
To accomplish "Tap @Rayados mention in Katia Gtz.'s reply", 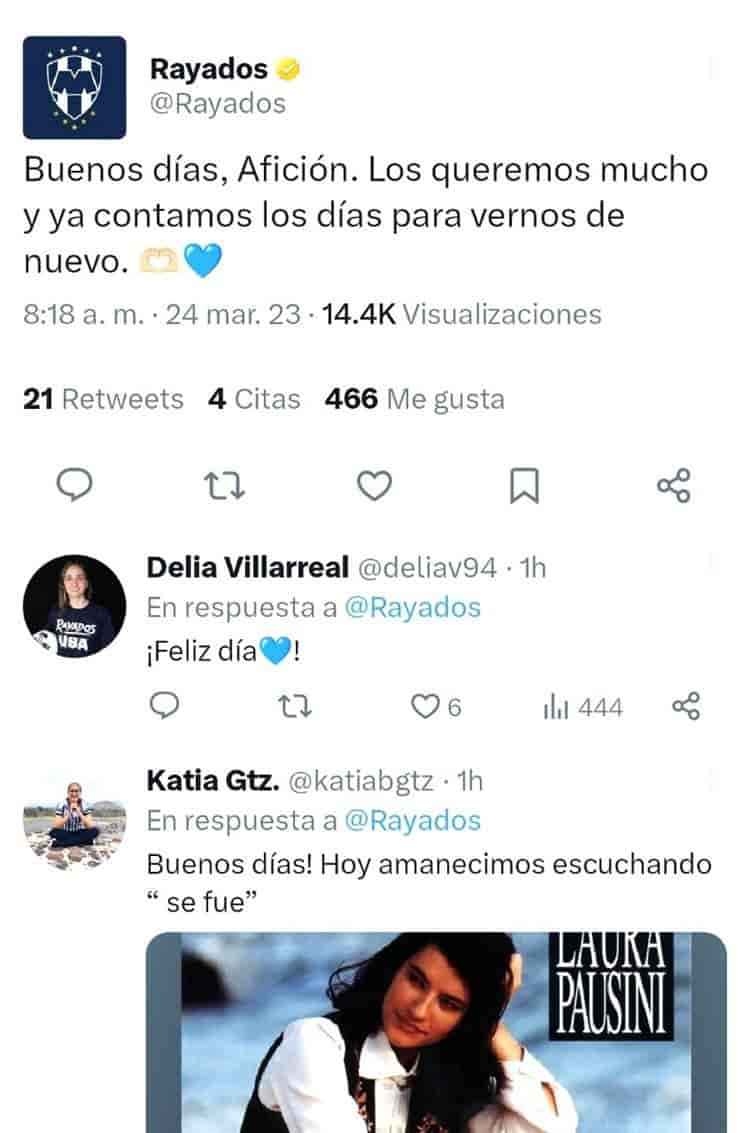I will click(412, 821).
